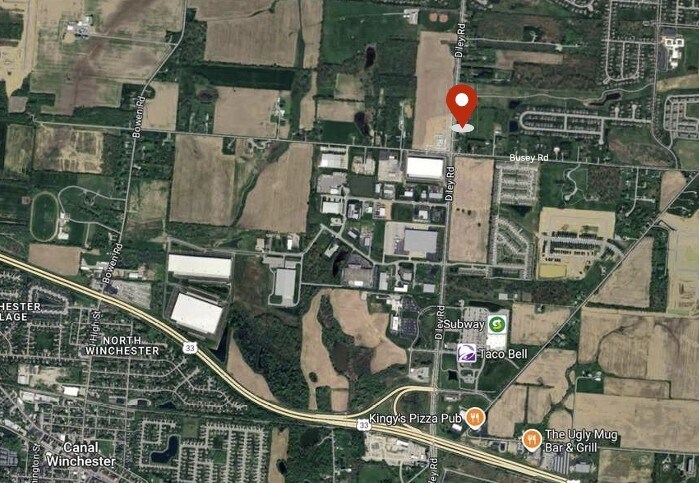
Task: Select the Taco Bell map marker
Action: coord(466,353)
